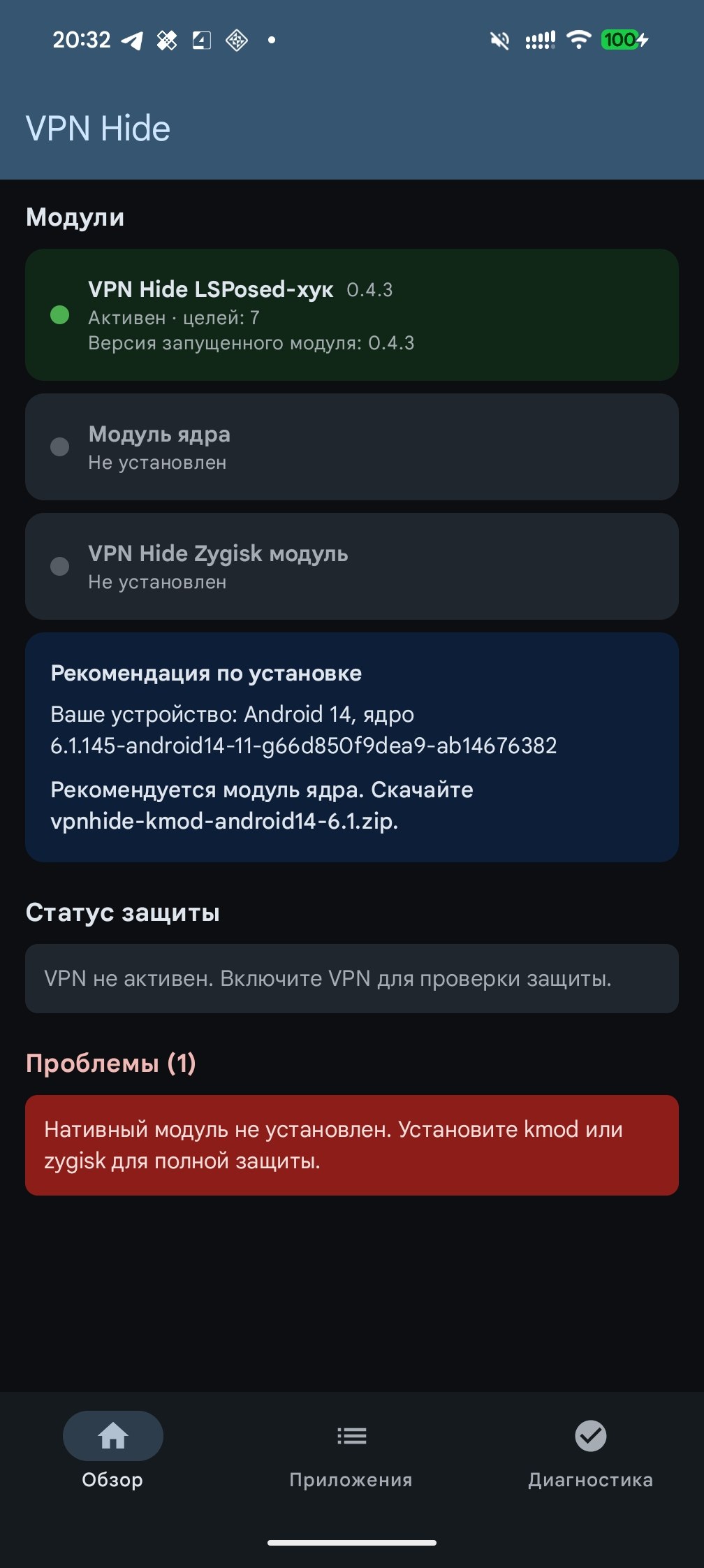Switch to the Приложения tab

[351, 1452]
